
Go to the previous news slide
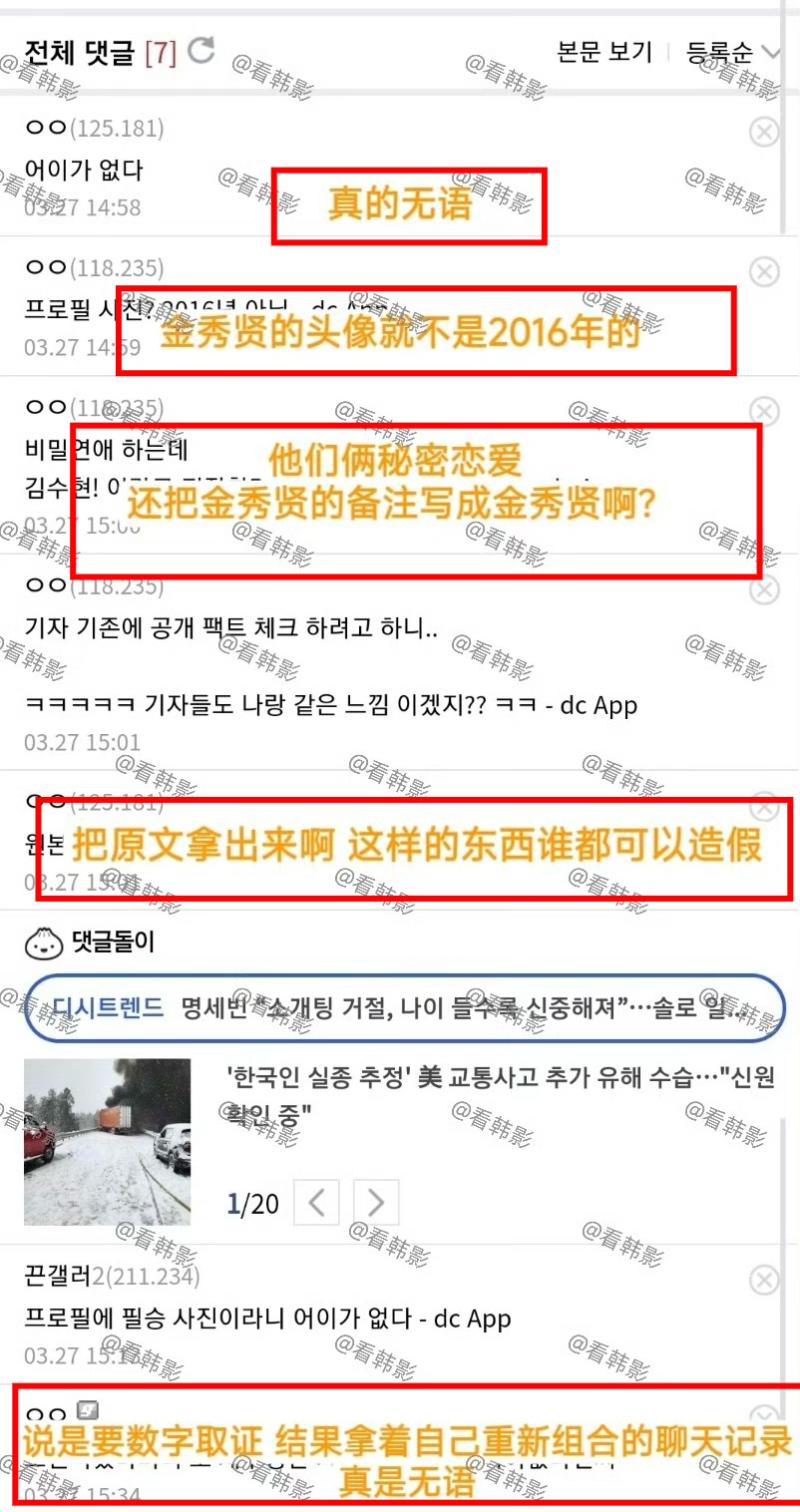click(317, 1202)
